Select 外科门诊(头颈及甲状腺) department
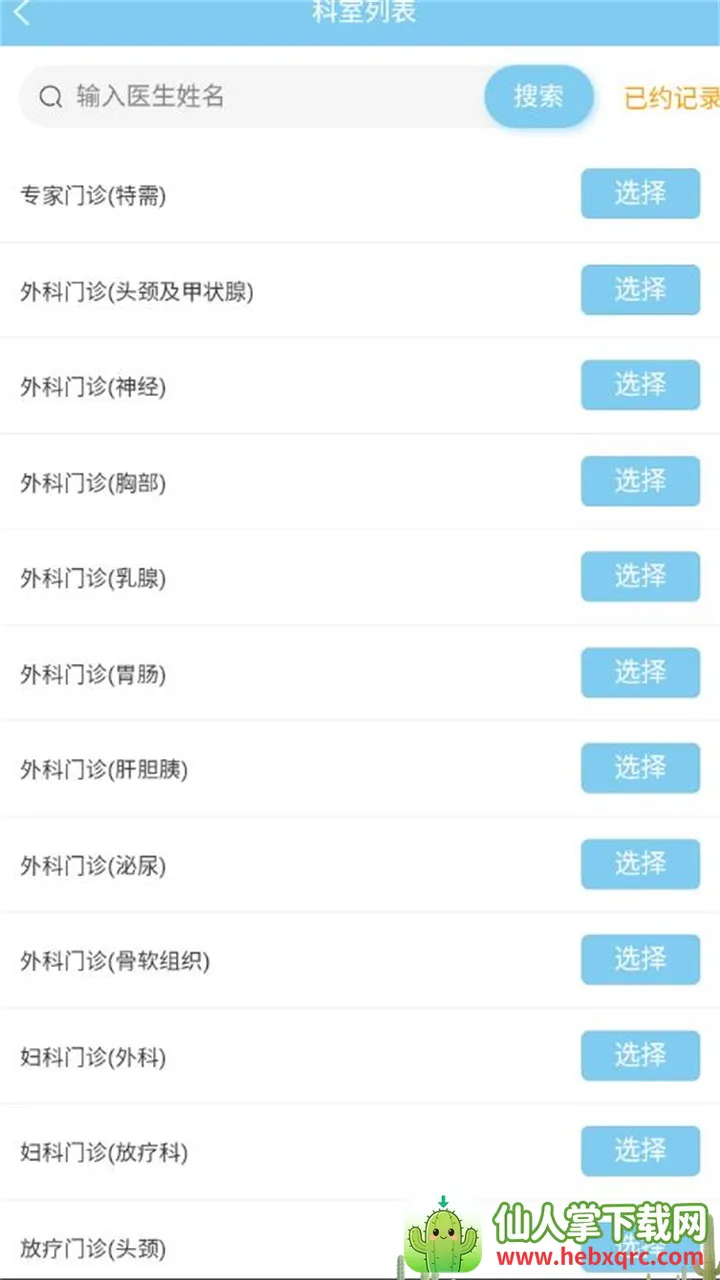 tap(640, 290)
